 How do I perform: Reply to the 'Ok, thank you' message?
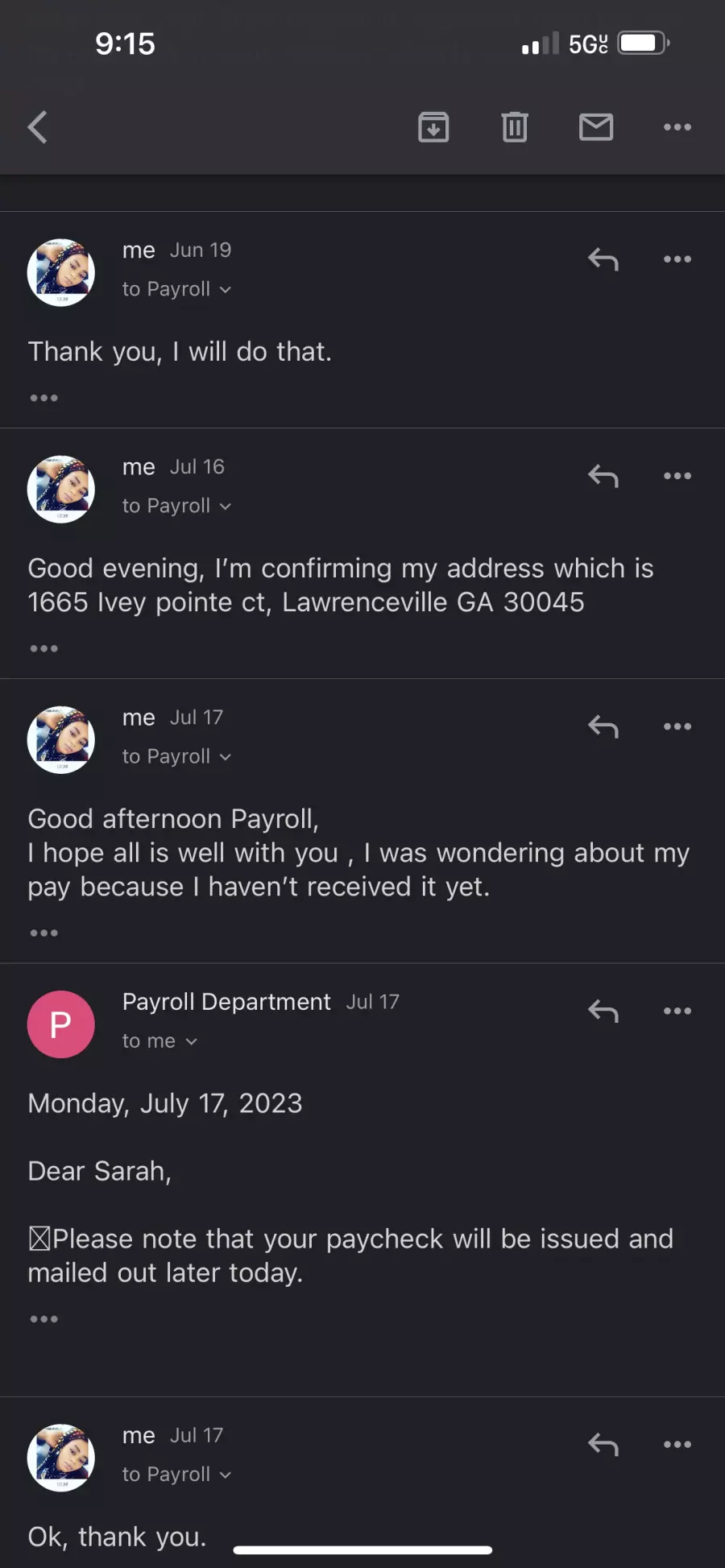(x=603, y=1445)
